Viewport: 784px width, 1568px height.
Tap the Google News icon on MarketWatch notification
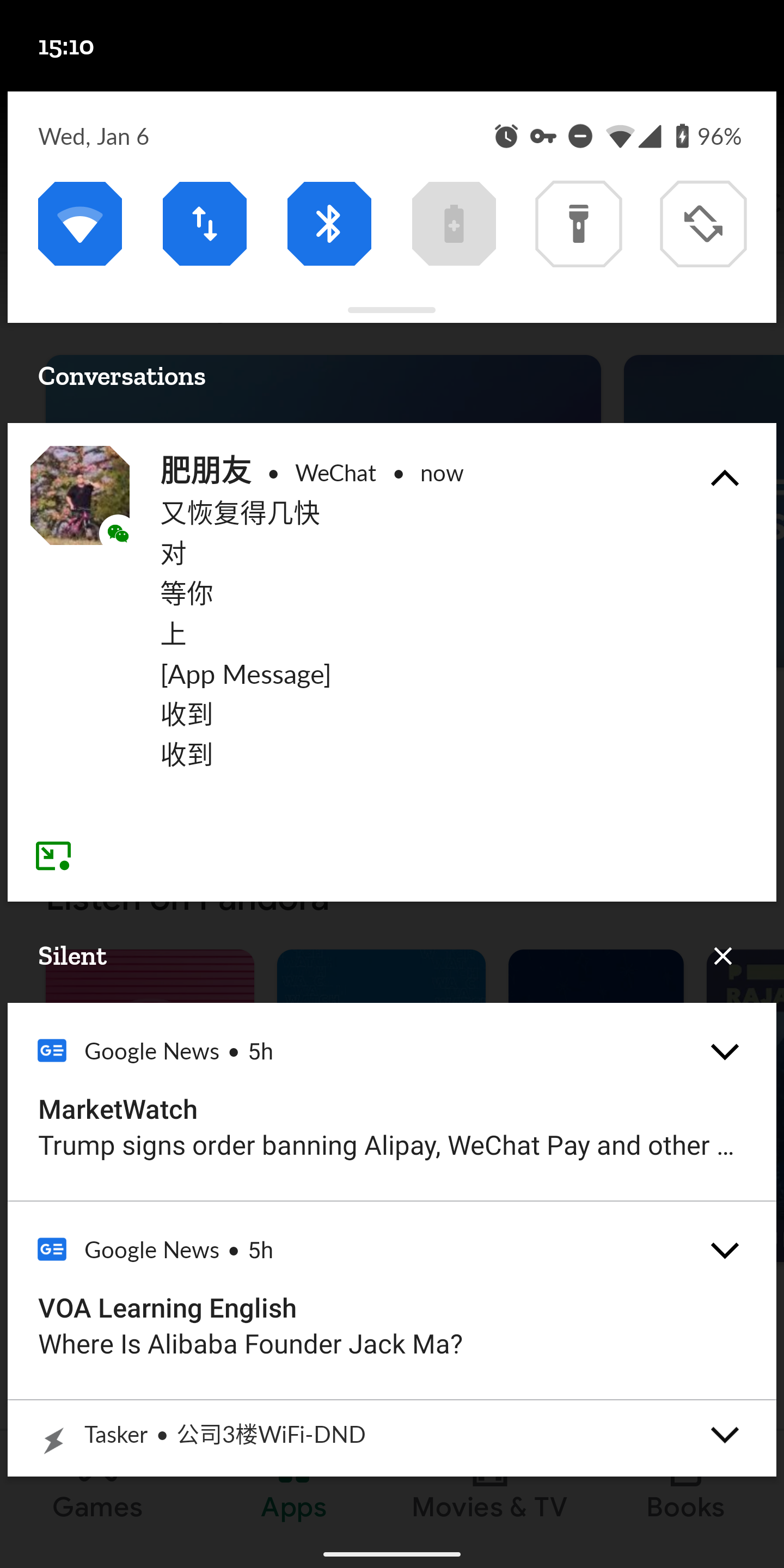point(52,1050)
